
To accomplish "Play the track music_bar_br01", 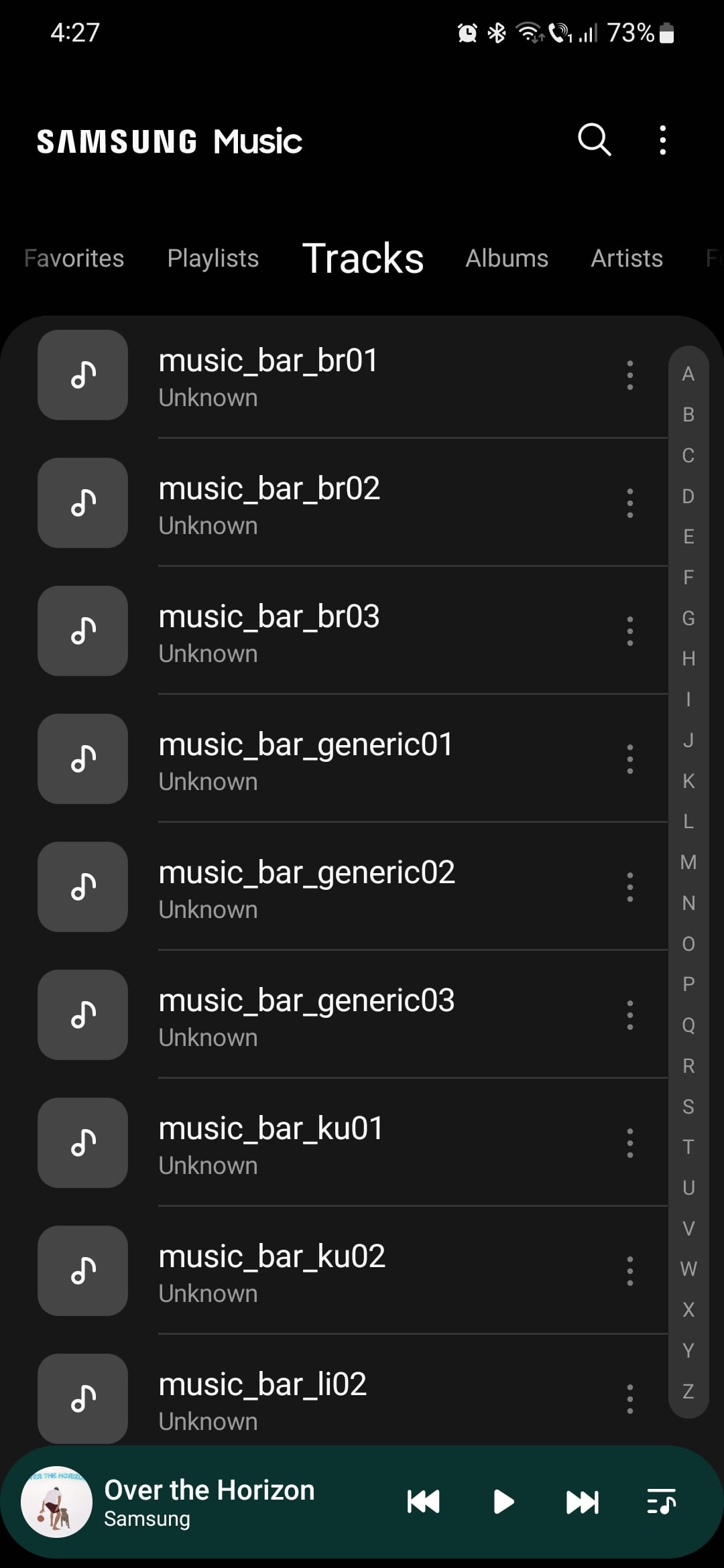I will click(x=335, y=375).
